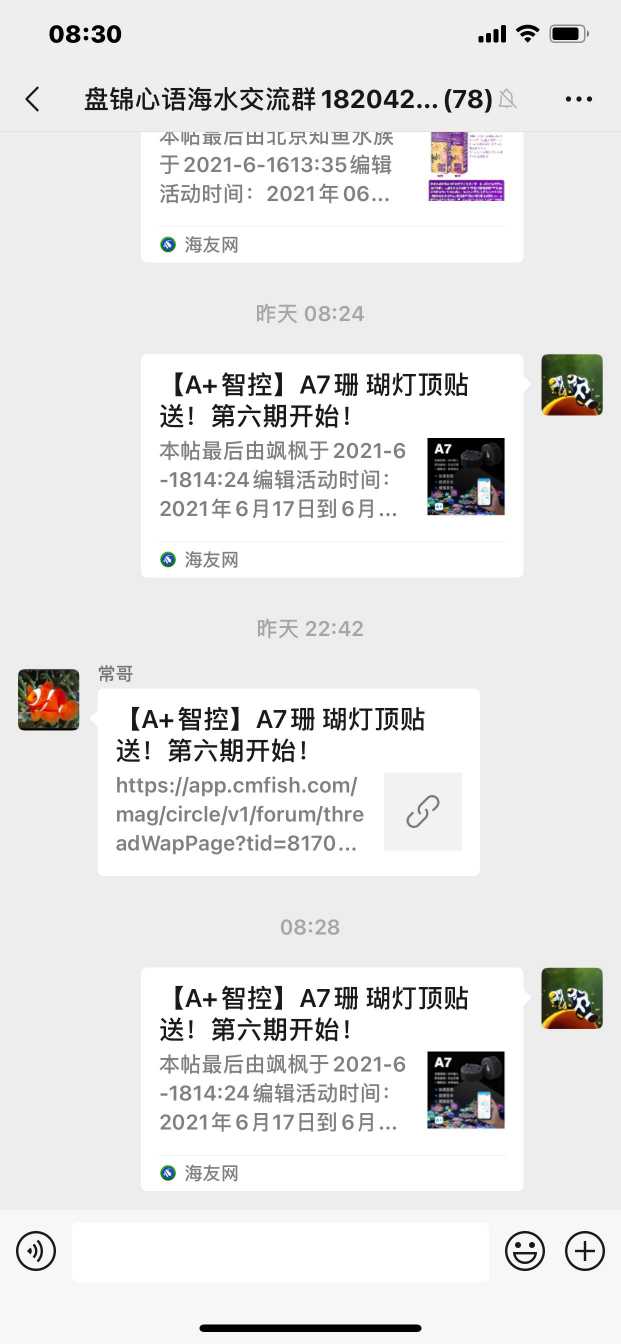This screenshot has width=621, height=1344.
Task: Open the 北京知鱼水族 post card
Action: point(331,195)
